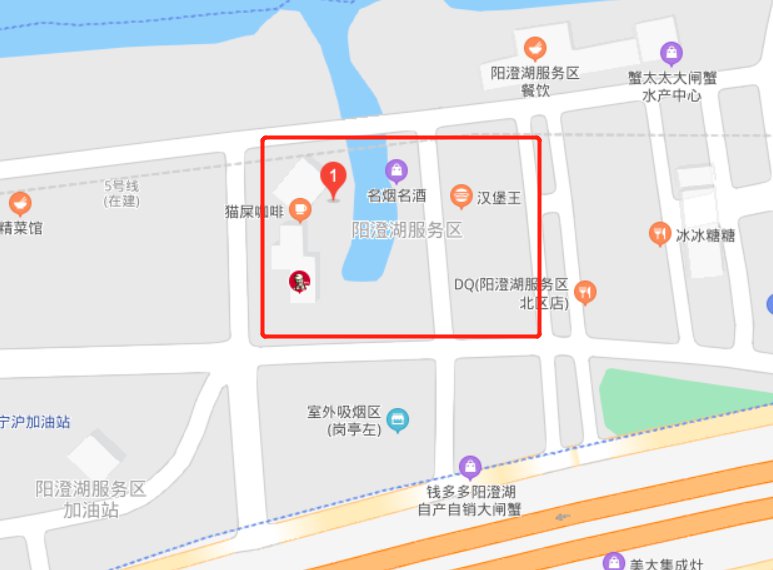Select the 美大集成灶 shop marker
773x570 pixels.
click(x=616, y=562)
